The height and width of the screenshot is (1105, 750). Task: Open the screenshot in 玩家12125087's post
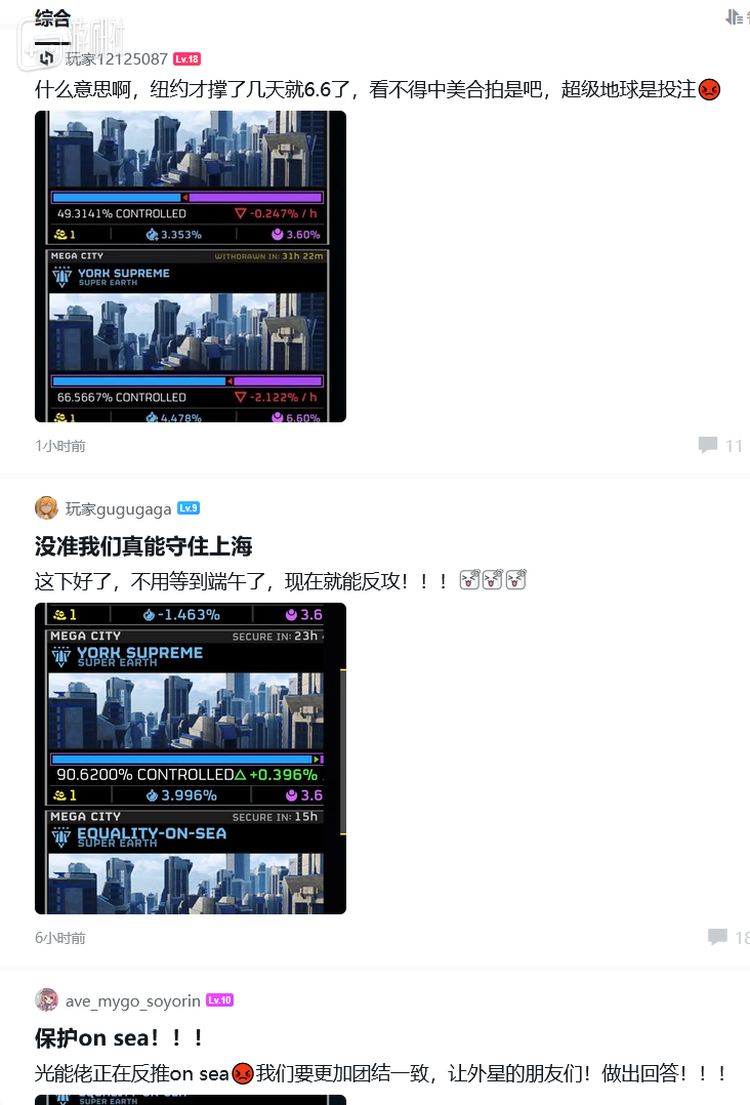click(190, 266)
